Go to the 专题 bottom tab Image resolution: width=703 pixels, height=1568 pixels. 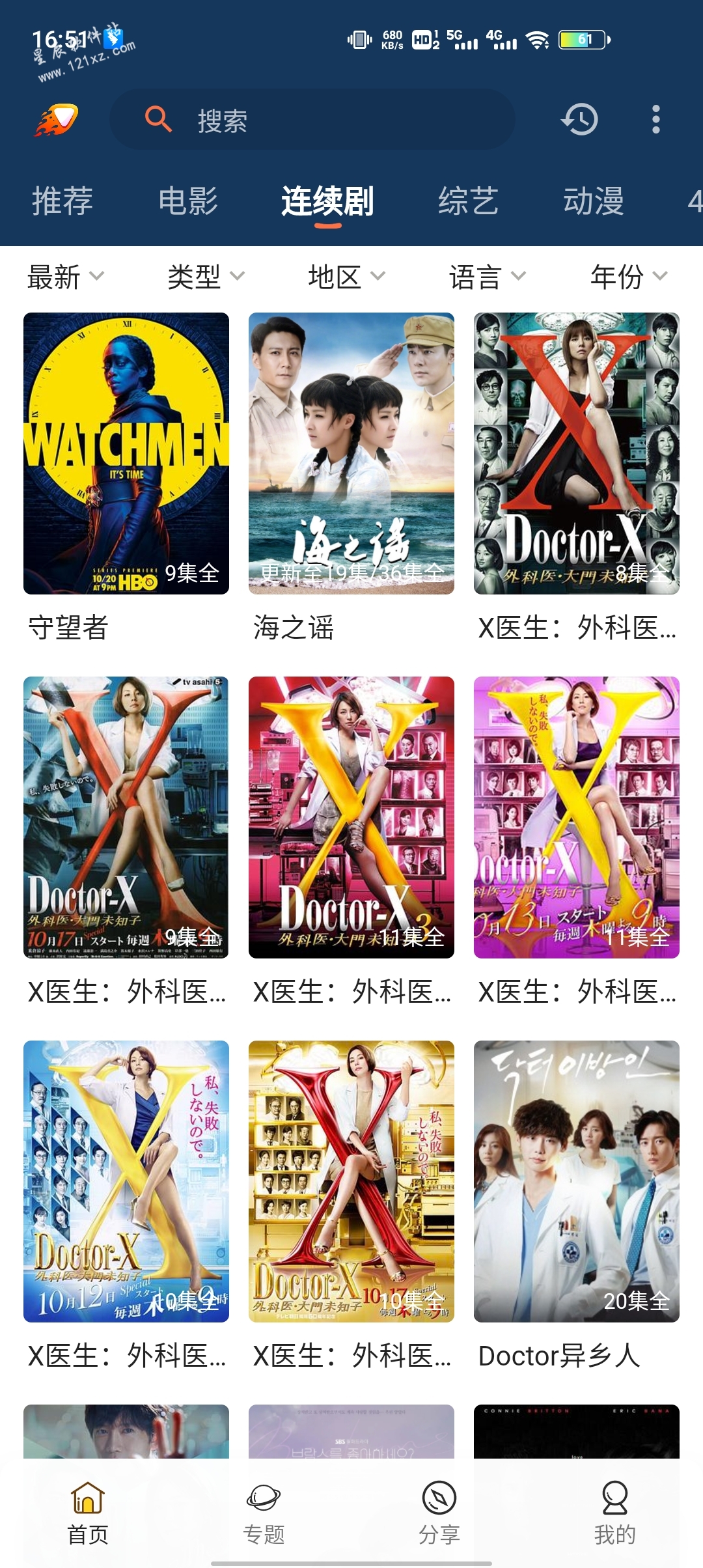(x=264, y=1513)
